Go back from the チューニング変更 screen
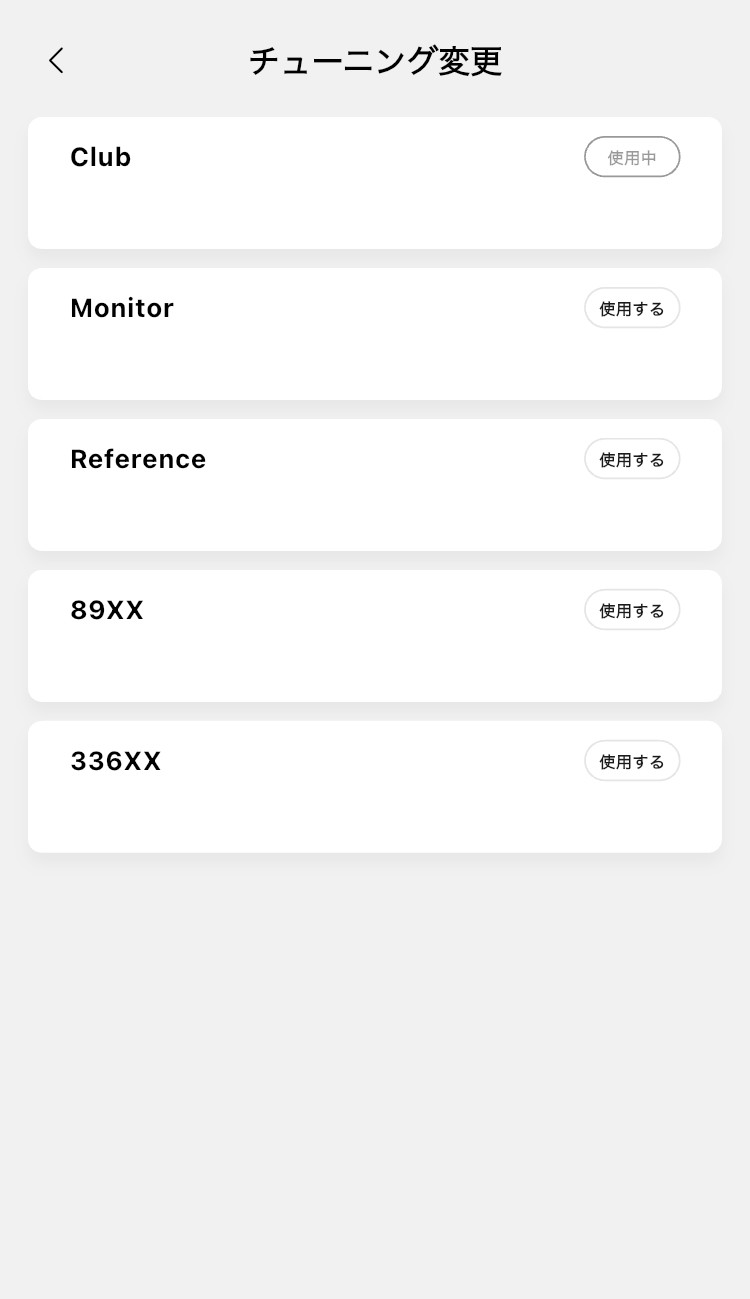The height and width of the screenshot is (1299, 750). click(56, 60)
